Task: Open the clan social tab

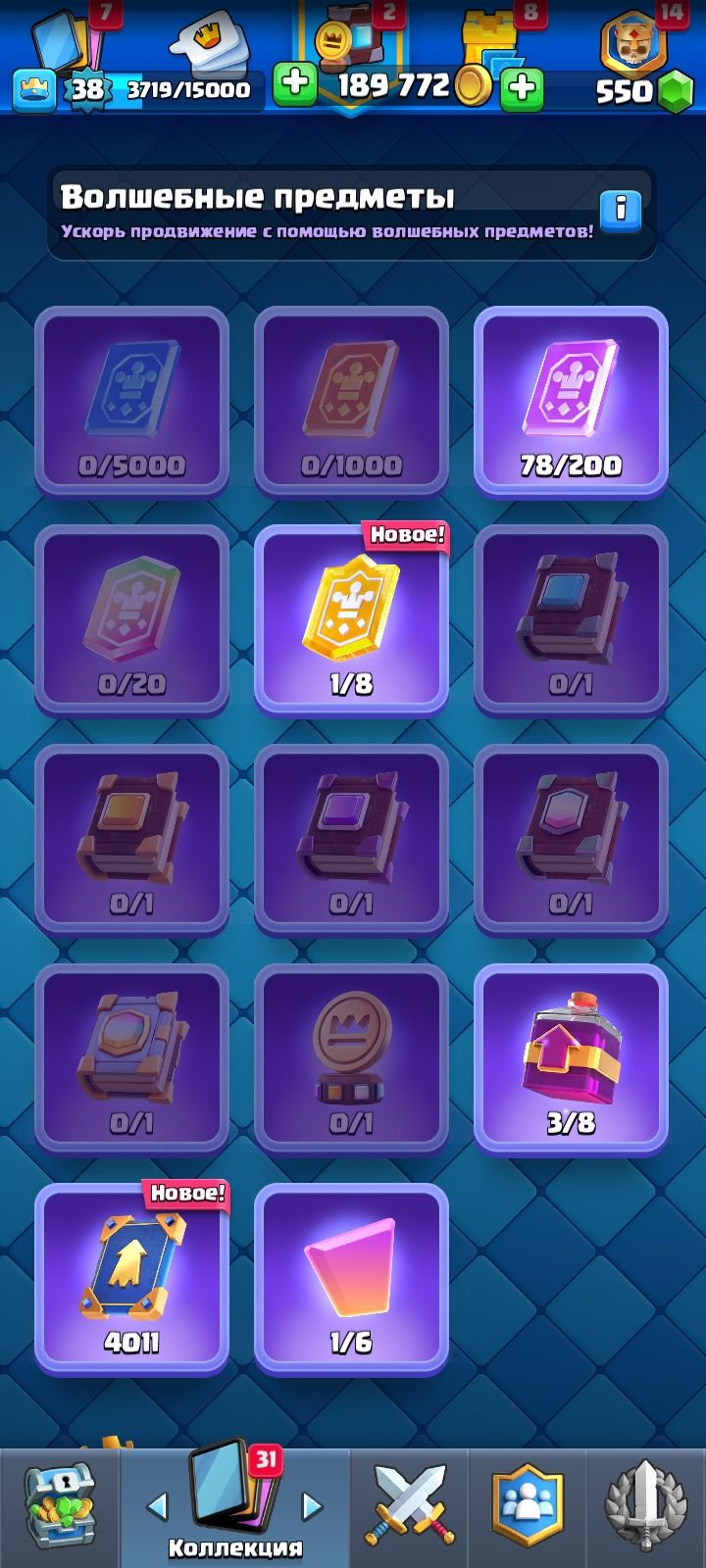Action: 528,1506
